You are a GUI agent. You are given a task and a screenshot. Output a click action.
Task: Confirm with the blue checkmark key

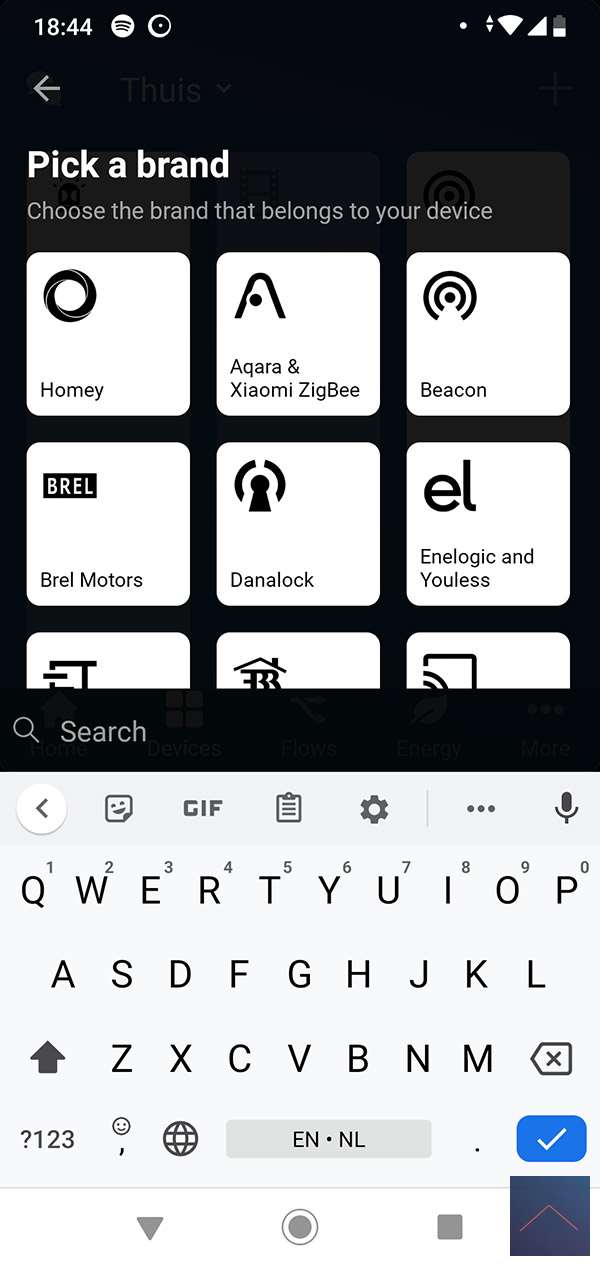[x=551, y=1138]
